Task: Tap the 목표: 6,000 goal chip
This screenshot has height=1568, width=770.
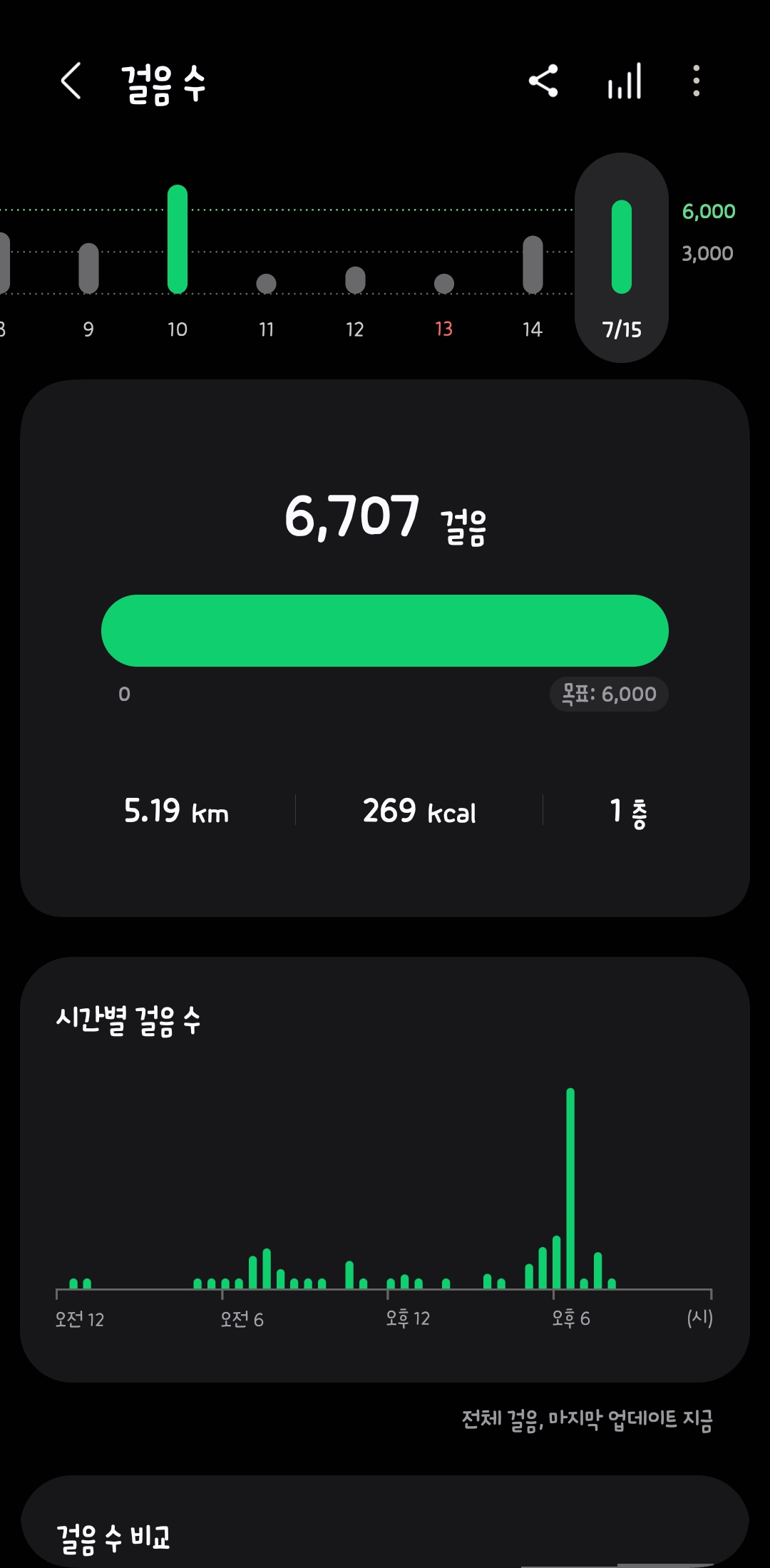Action: 609,694
